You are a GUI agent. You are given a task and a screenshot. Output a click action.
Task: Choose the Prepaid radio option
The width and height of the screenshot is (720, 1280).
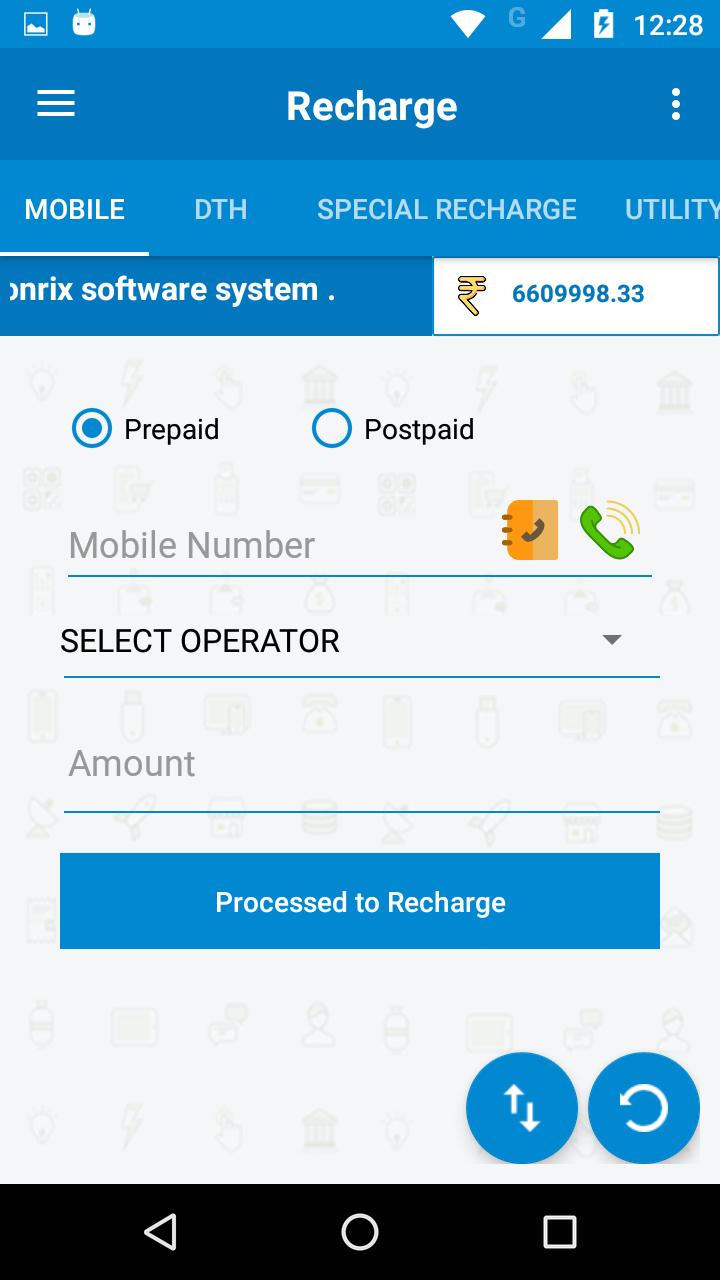tap(145, 429)
